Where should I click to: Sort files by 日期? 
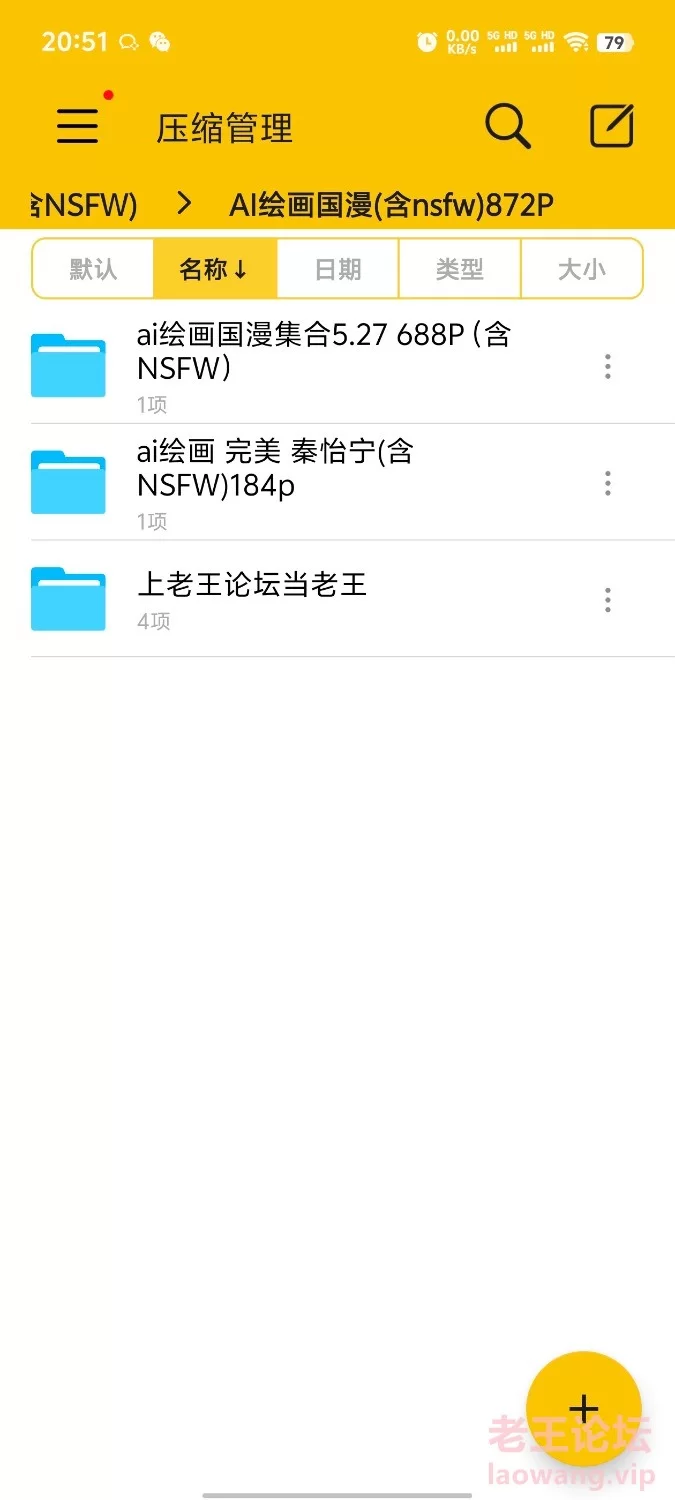click(x=337, y=269)
